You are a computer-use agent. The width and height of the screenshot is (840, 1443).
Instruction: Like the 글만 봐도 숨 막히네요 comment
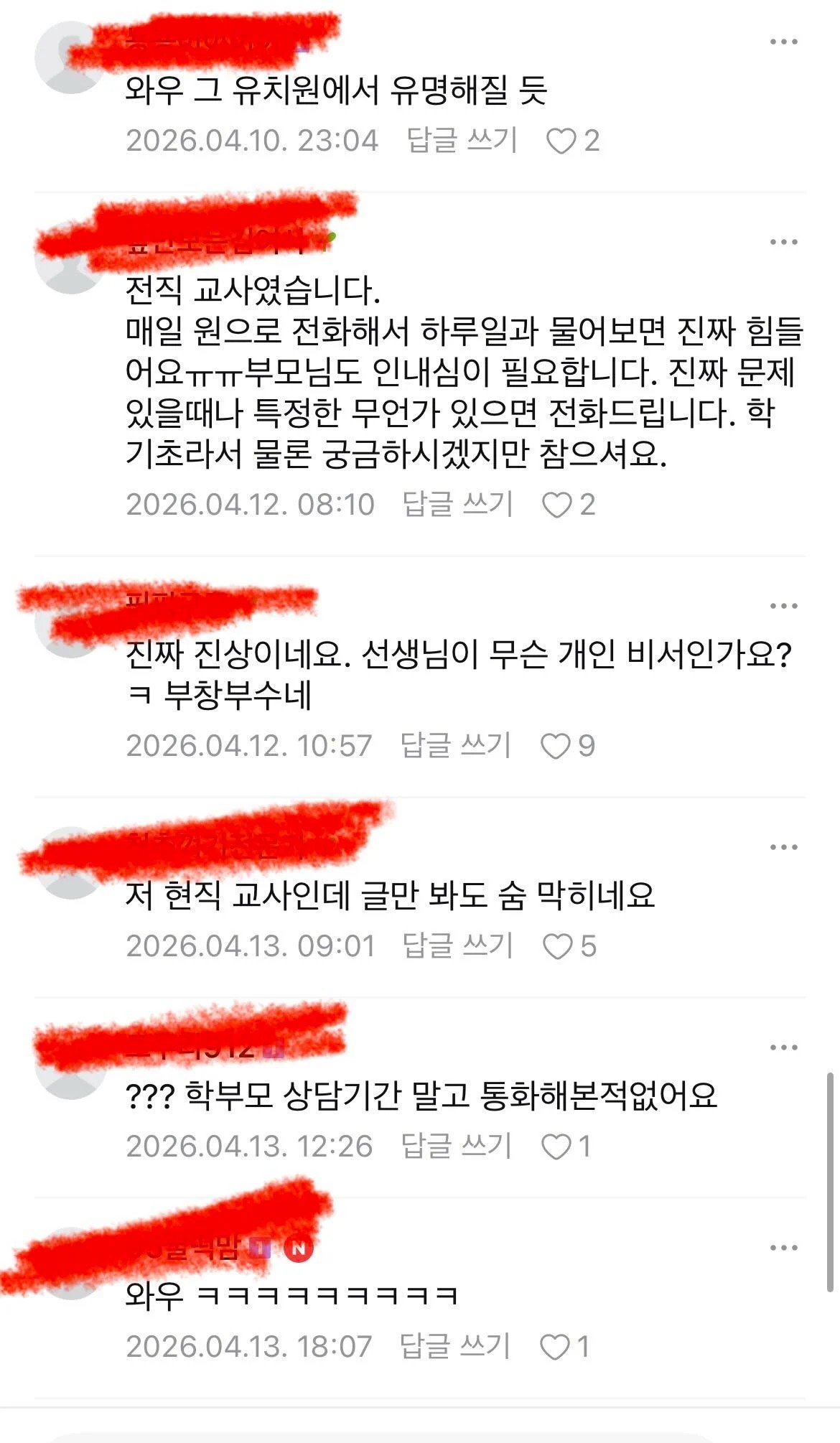point(557,947)
